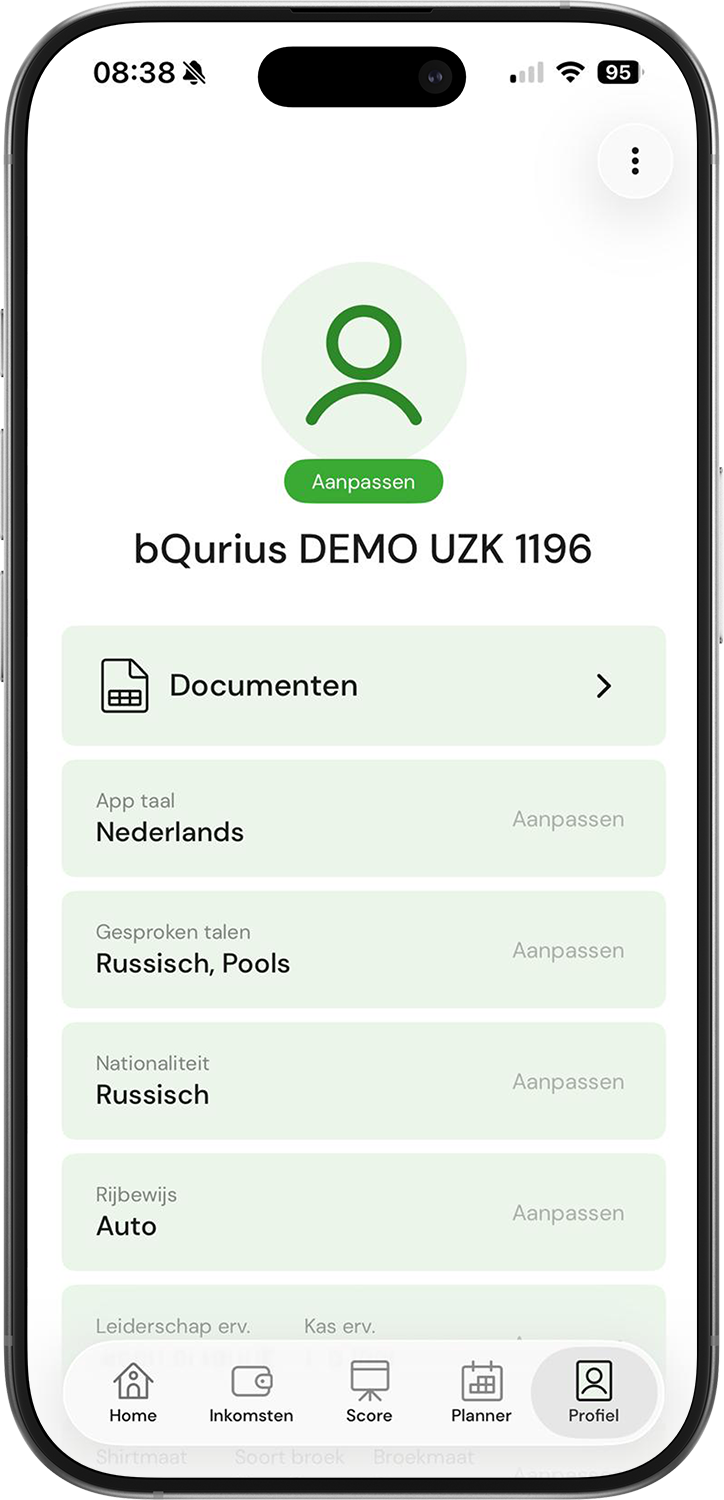Select the Profiel tab

click(594, 1393)
